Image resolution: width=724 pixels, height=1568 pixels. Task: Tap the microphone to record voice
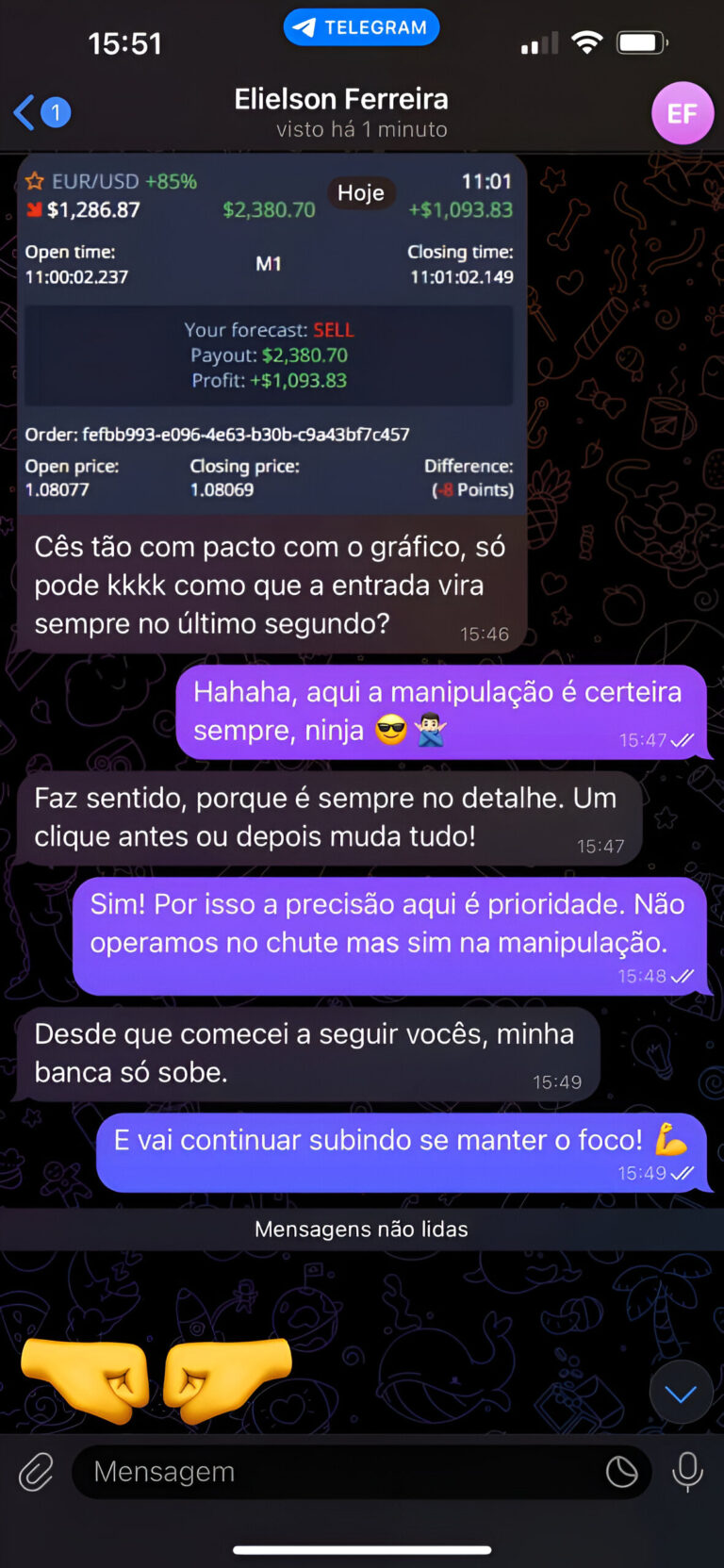[687, 1471]
